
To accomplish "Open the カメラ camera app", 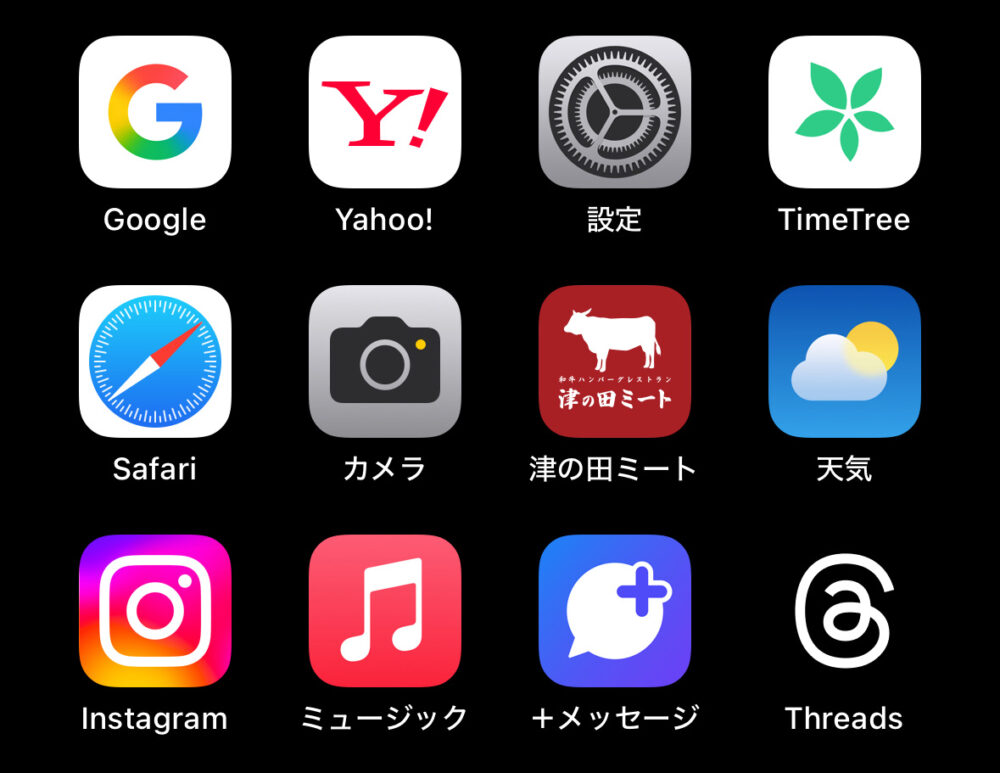I will [x=385, y=361].
